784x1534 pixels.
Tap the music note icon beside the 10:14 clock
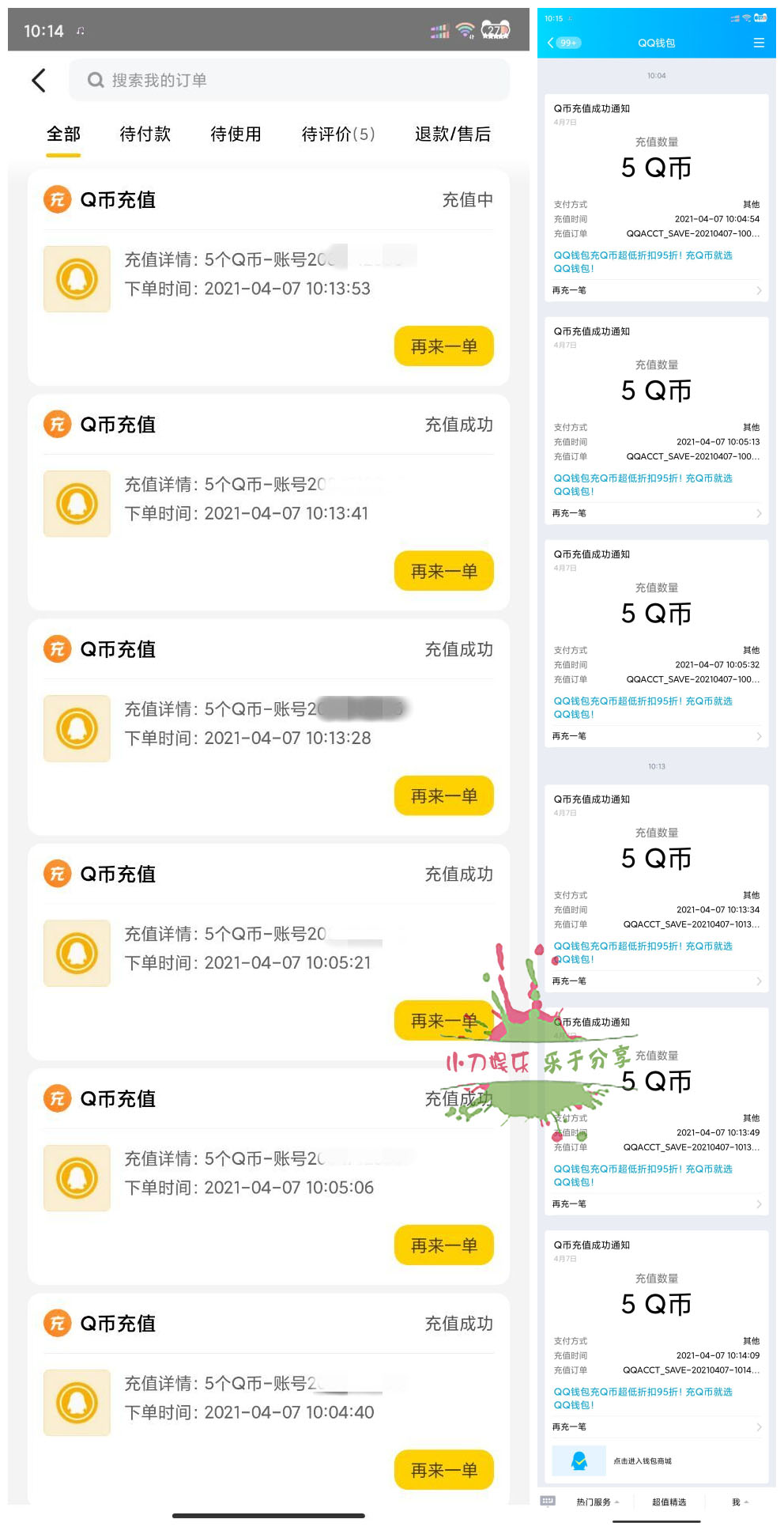81,29
